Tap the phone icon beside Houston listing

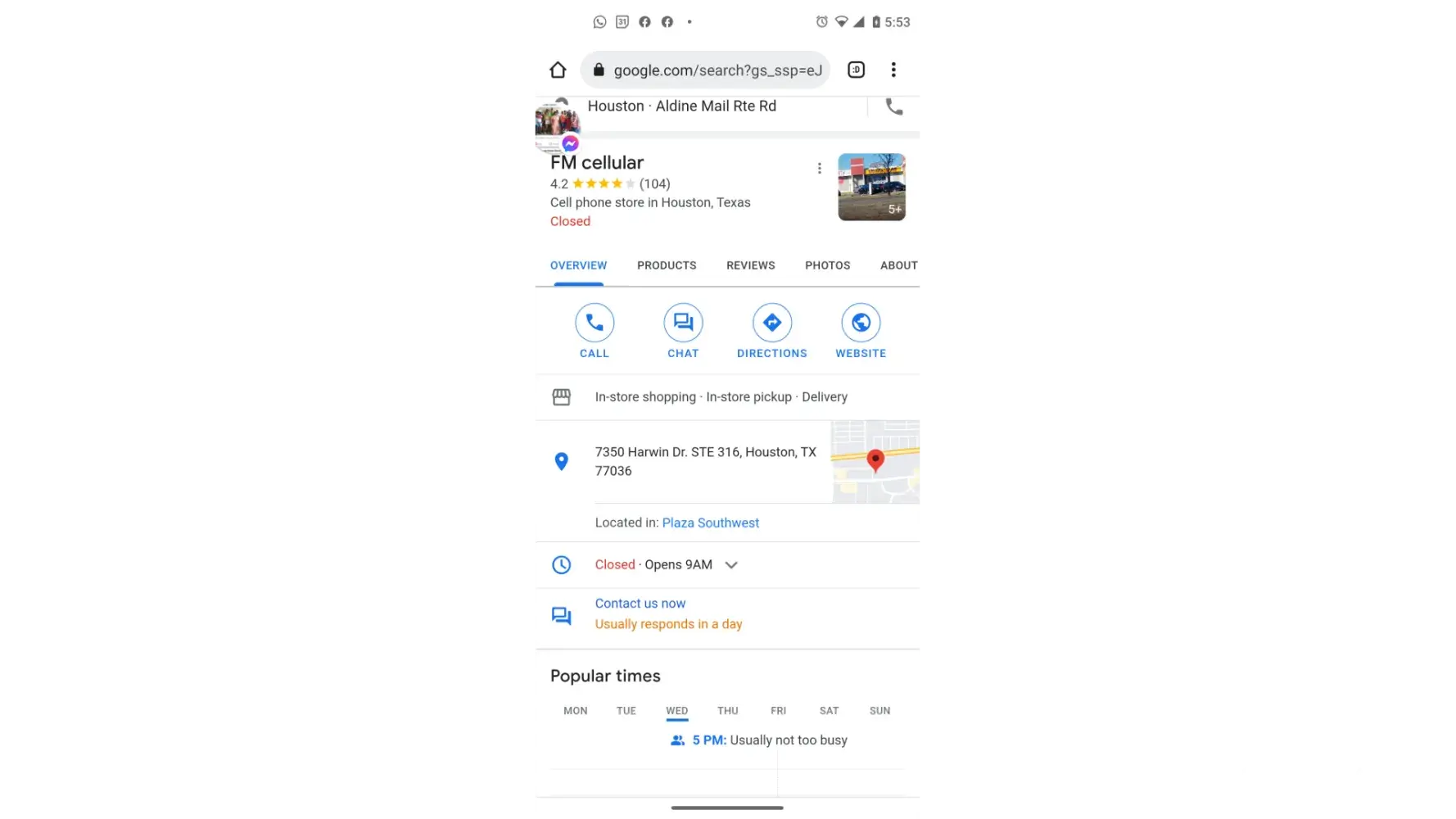[x=894, y=106]
